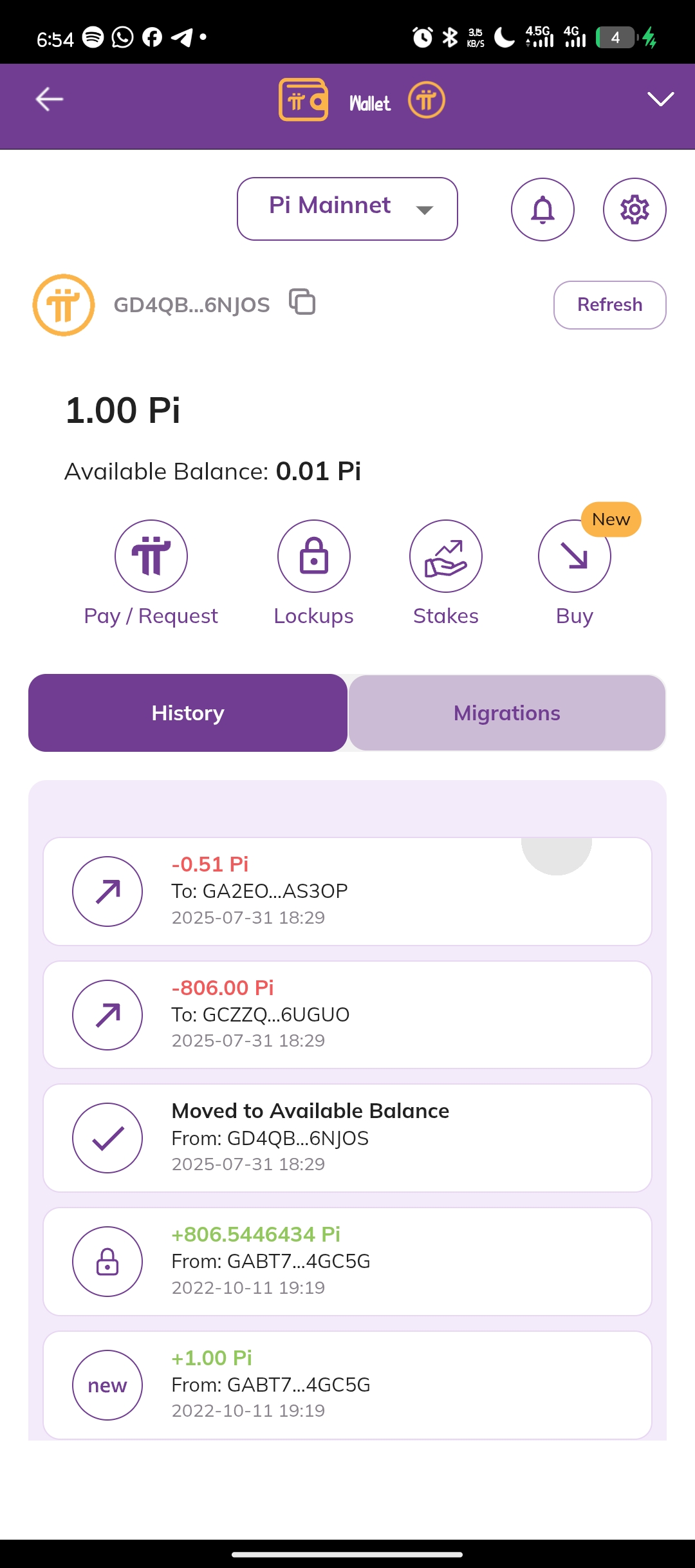Open the -0.51 Pi transaction

(347, 891)
